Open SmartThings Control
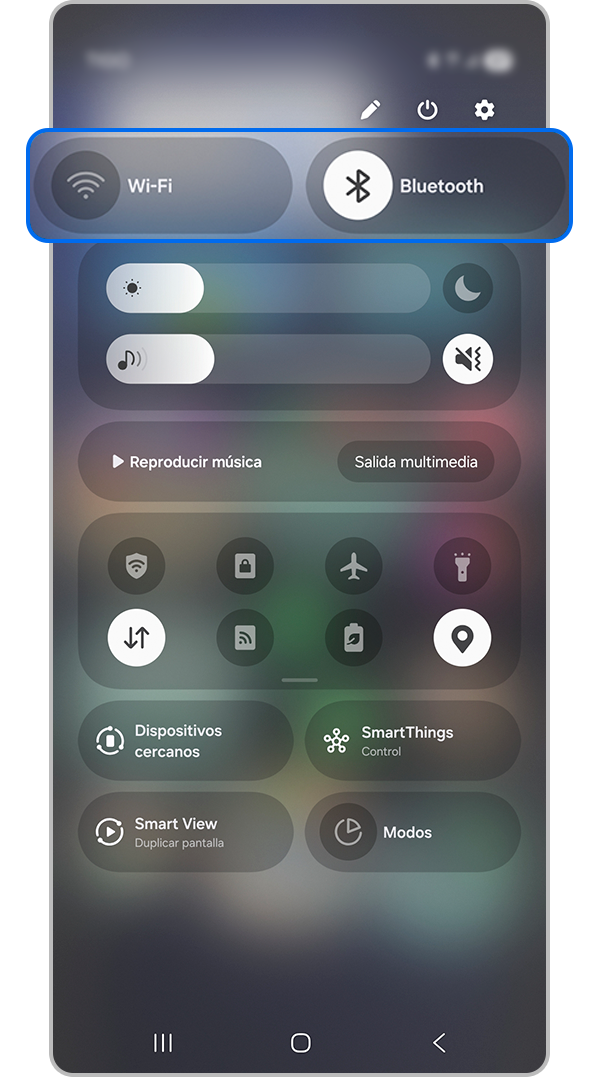The width and height of the screenshot is (600, 1077). point(412,741)
